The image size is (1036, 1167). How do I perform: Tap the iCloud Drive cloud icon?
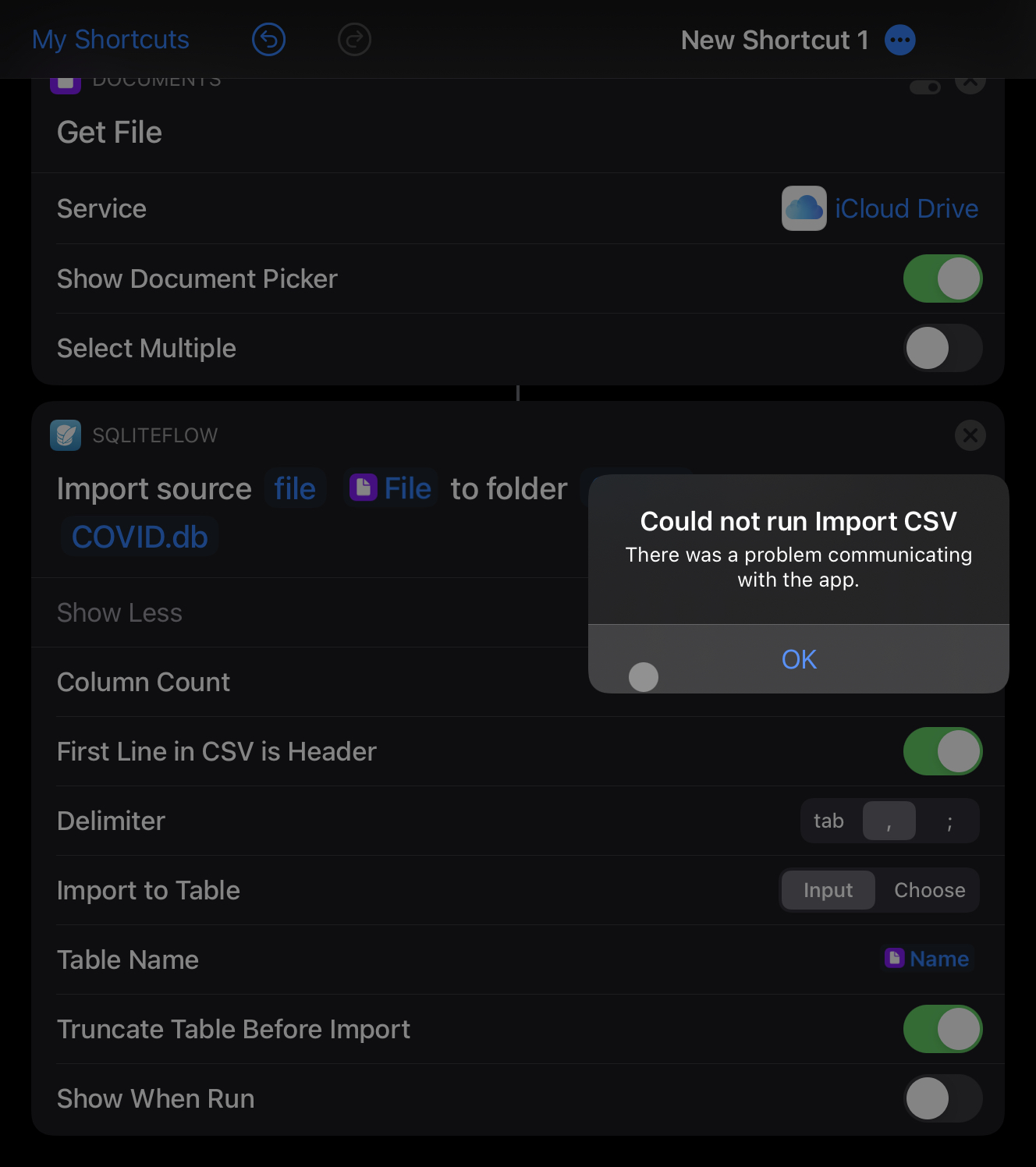804,209
